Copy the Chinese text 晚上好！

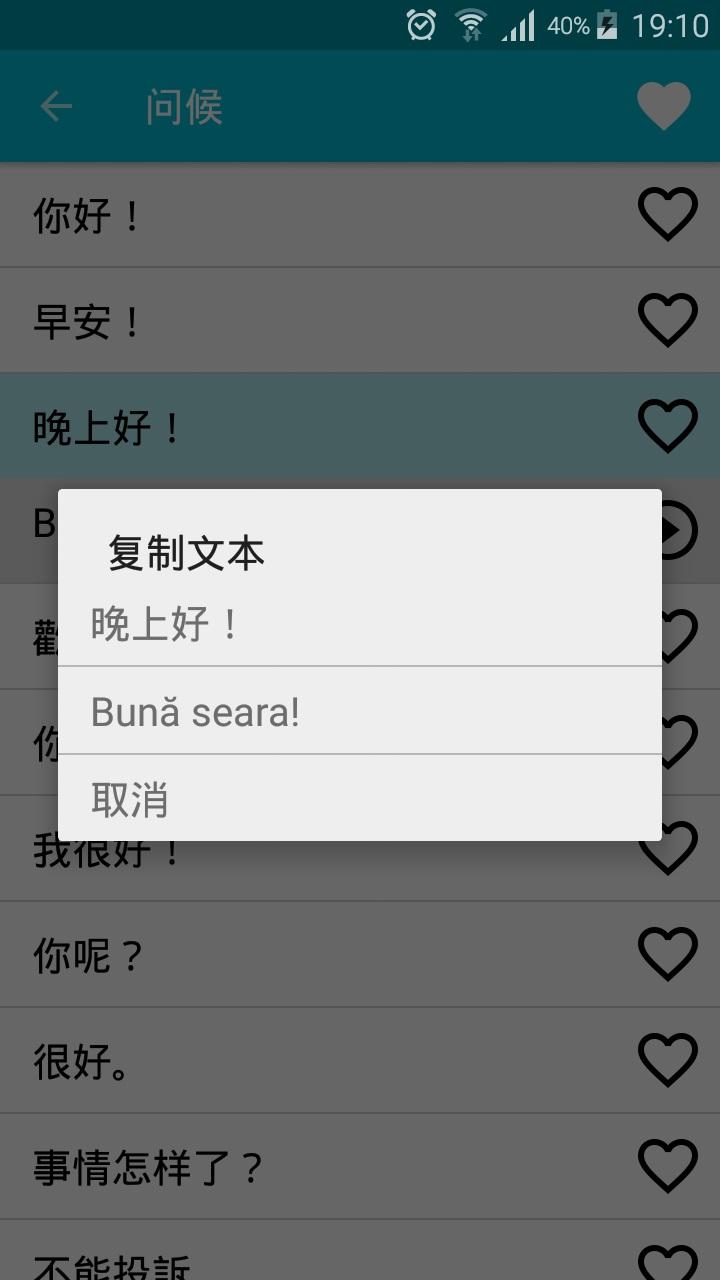point(360,626)
